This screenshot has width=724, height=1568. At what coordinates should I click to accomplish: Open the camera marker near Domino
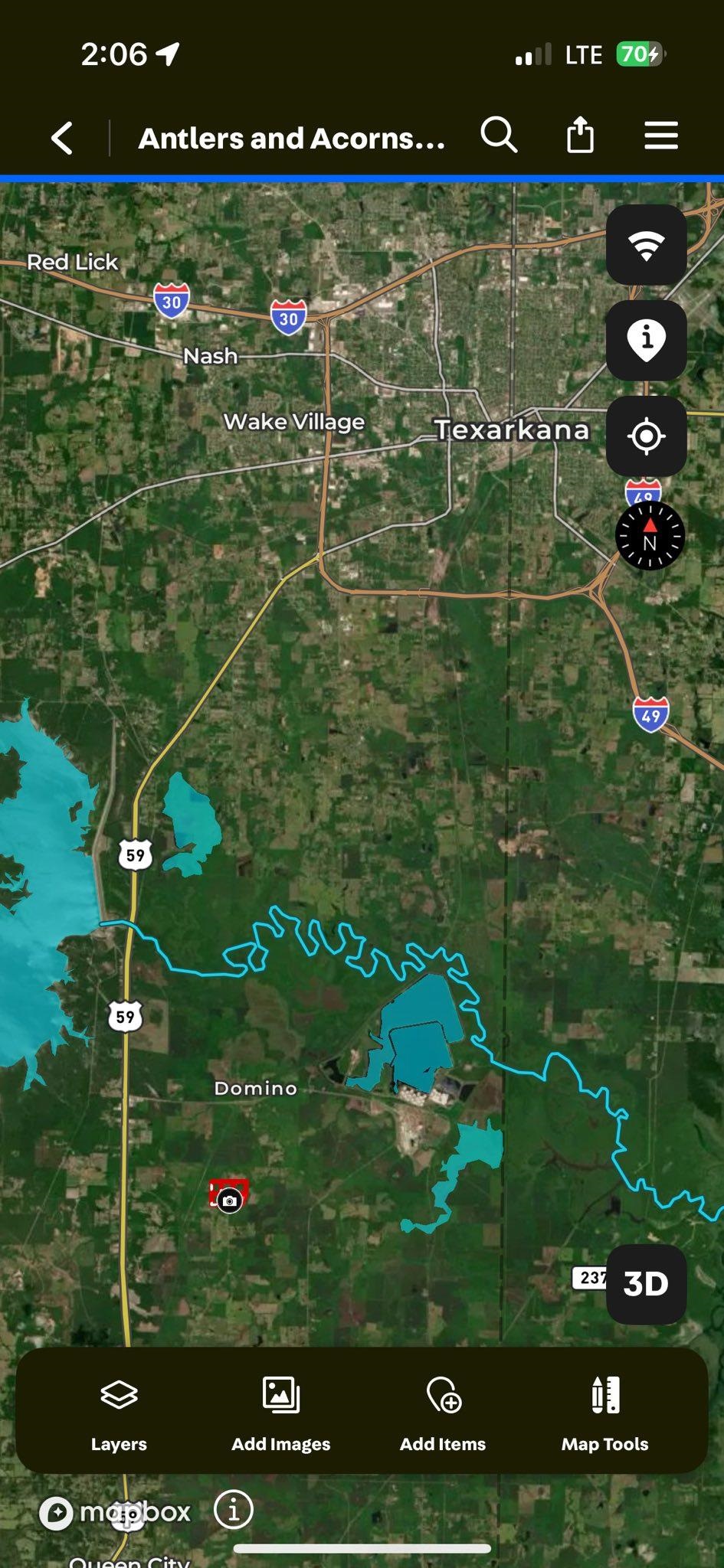229,1200
